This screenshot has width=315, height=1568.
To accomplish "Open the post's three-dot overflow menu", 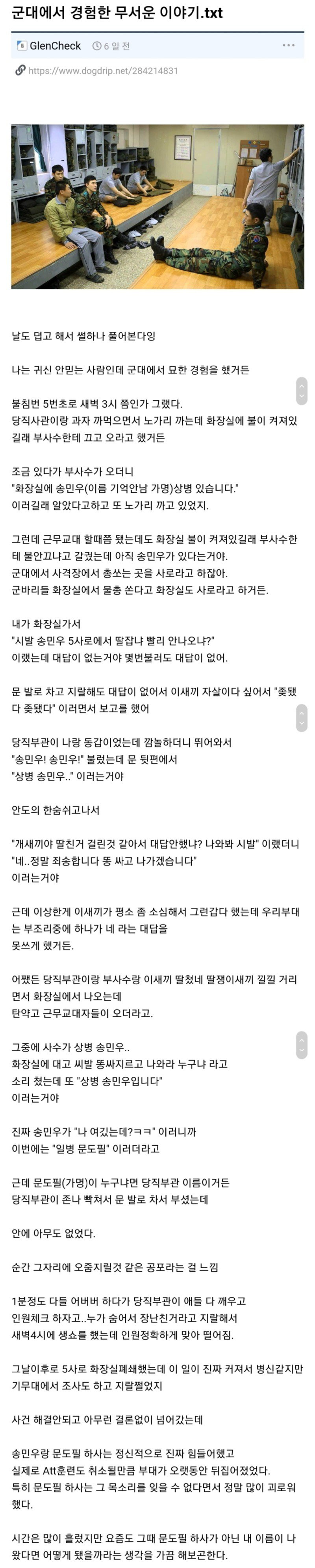I will pos(288,46).
